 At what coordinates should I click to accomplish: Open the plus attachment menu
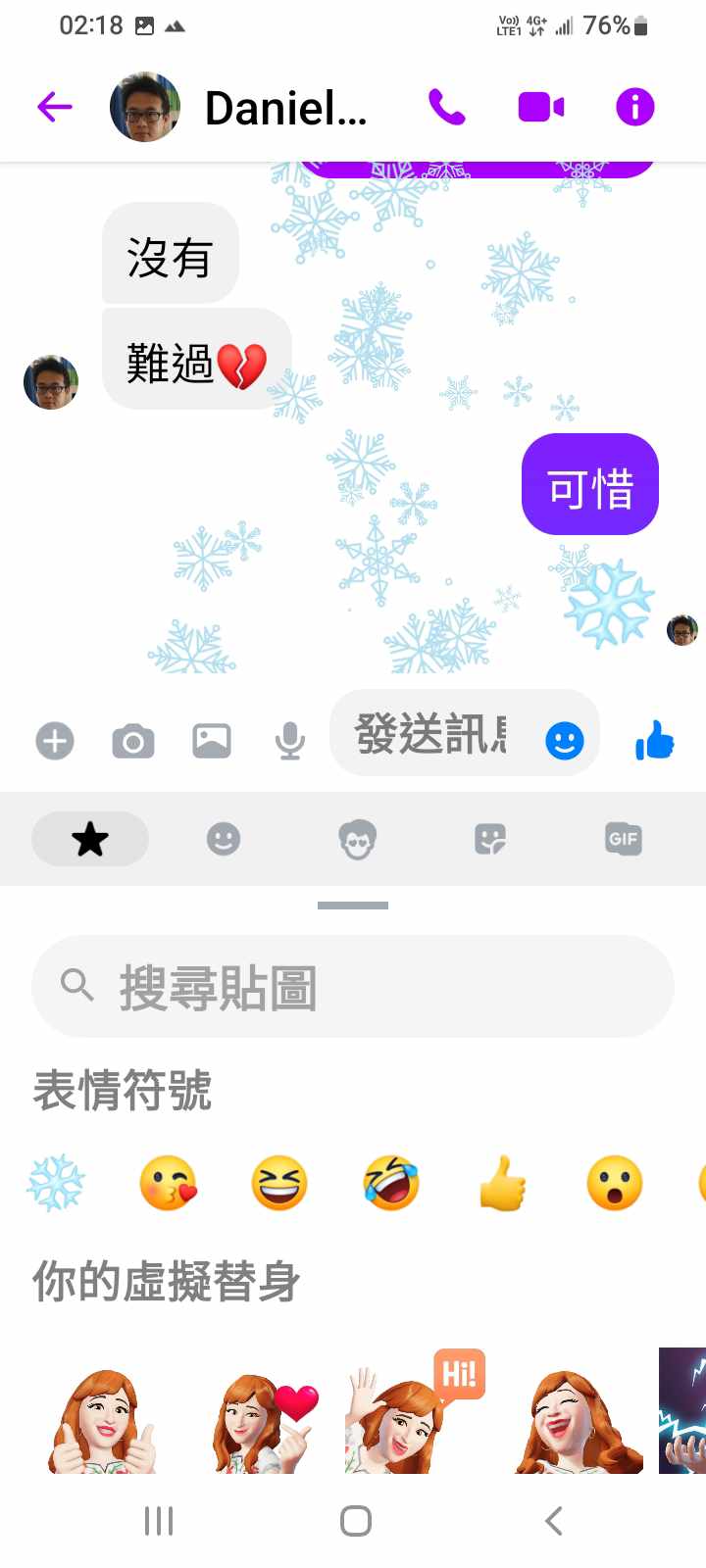[55, 741]
